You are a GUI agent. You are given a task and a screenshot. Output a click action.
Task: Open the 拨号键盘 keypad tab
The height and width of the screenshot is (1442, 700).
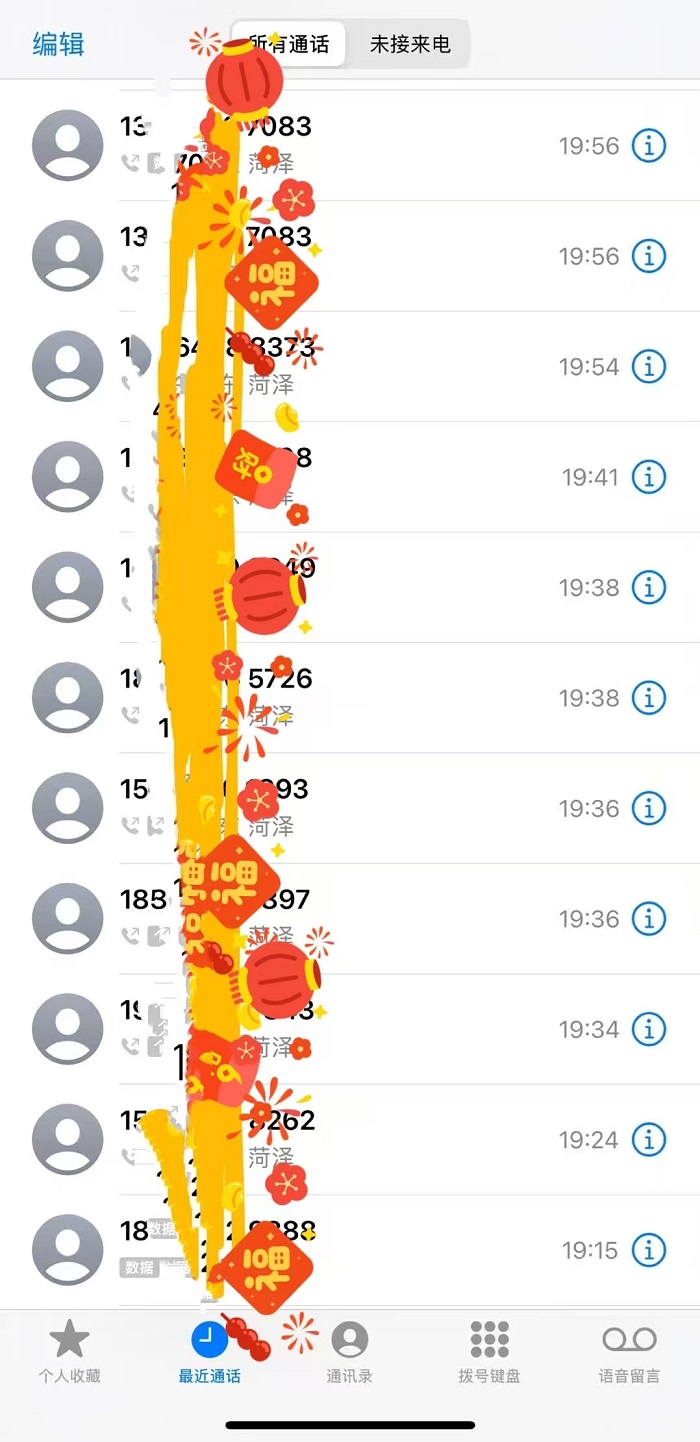tap(489, 1352)
